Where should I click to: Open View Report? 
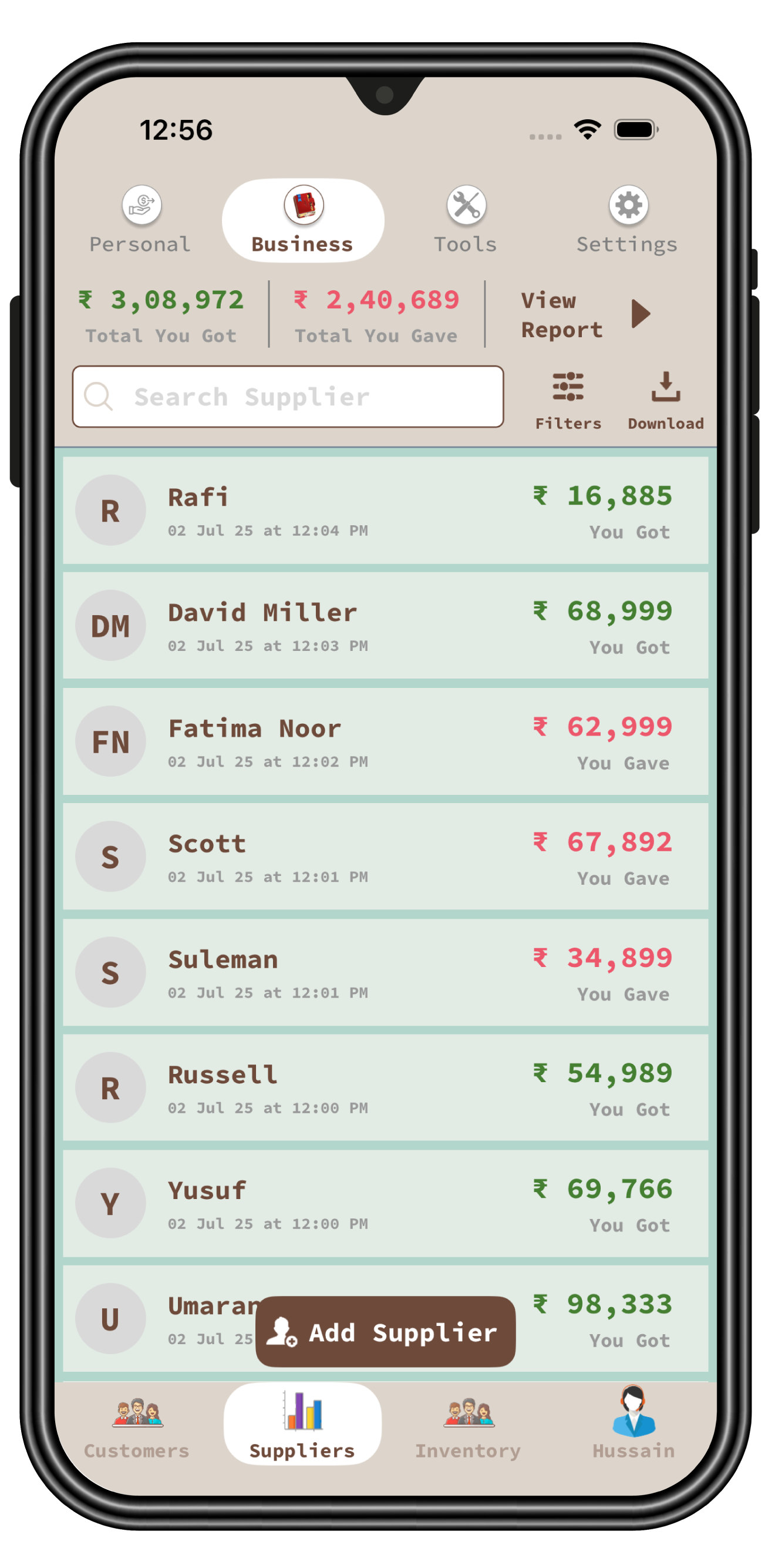[x=584, y=315]
